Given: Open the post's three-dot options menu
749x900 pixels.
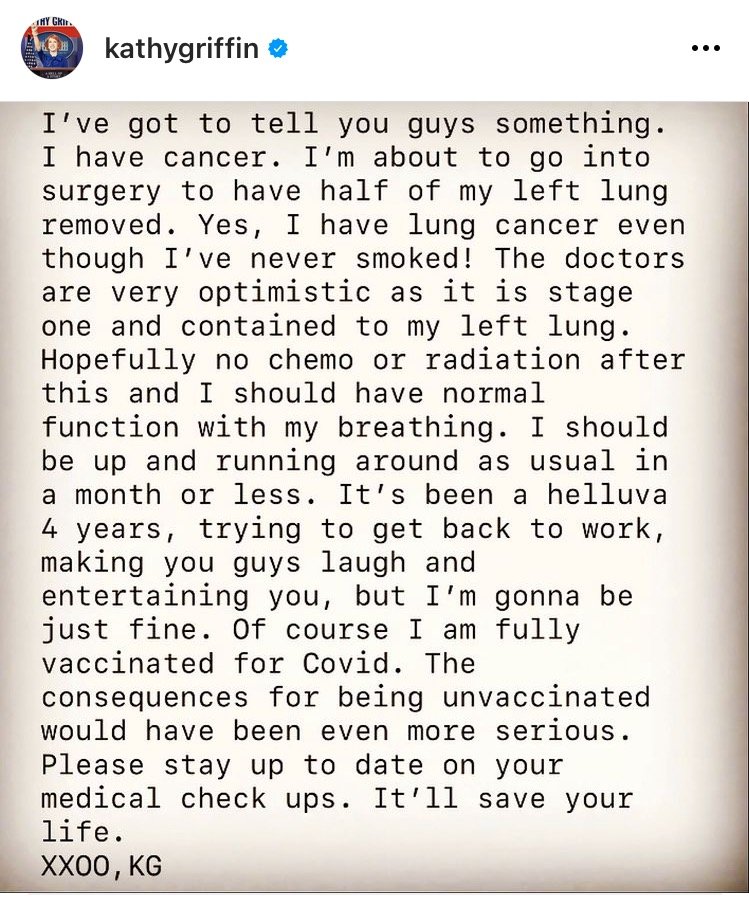Looking at the screenshot, I should point(706,49).
